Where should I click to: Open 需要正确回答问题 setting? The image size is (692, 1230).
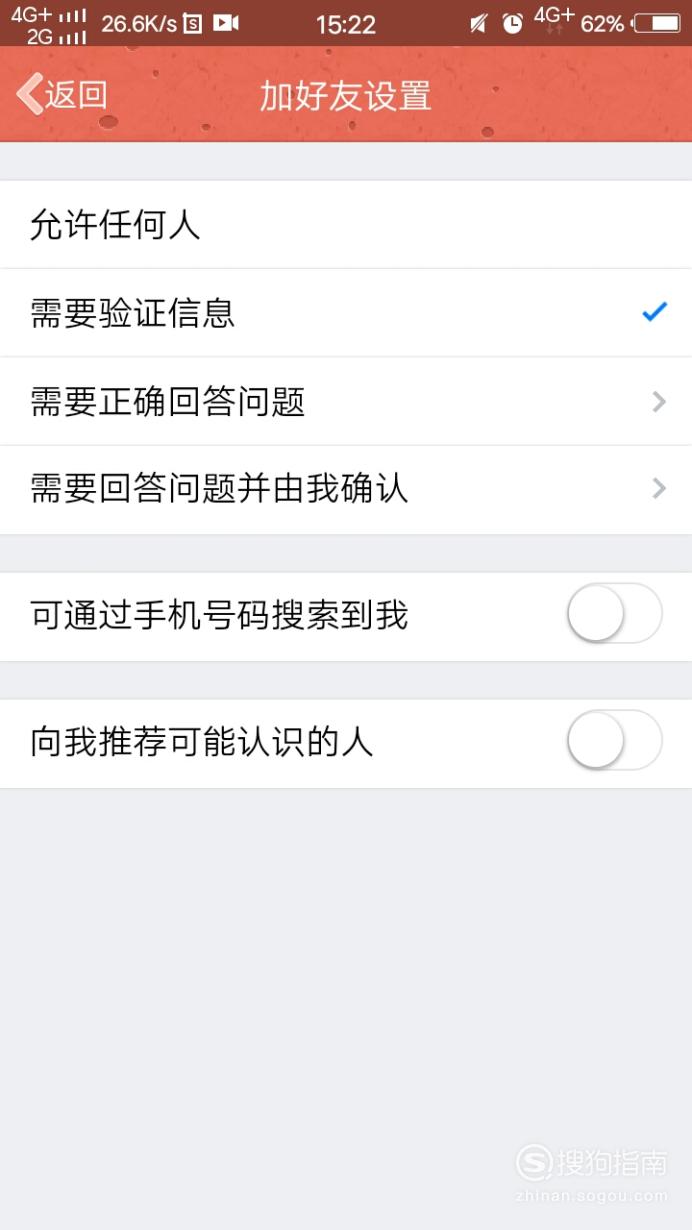point(346,402)
